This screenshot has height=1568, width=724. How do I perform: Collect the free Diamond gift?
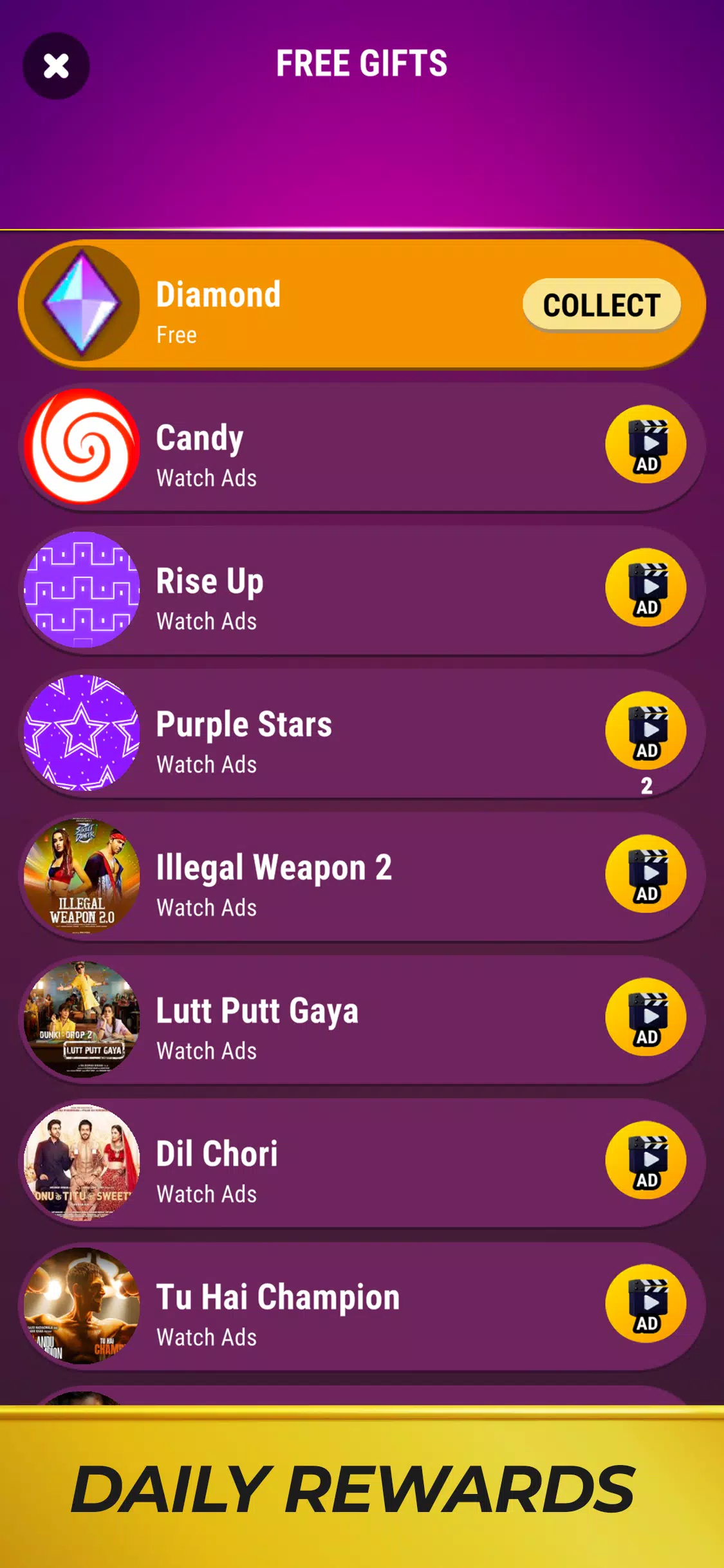tap(601, 304)
